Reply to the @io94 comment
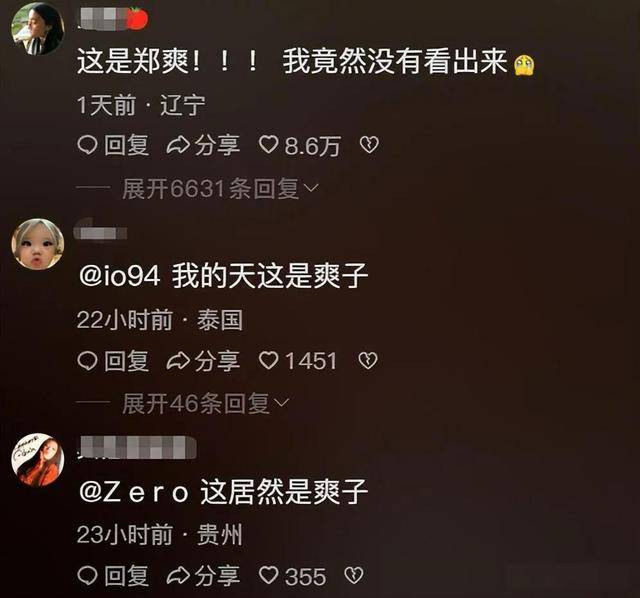 (113, 361)
